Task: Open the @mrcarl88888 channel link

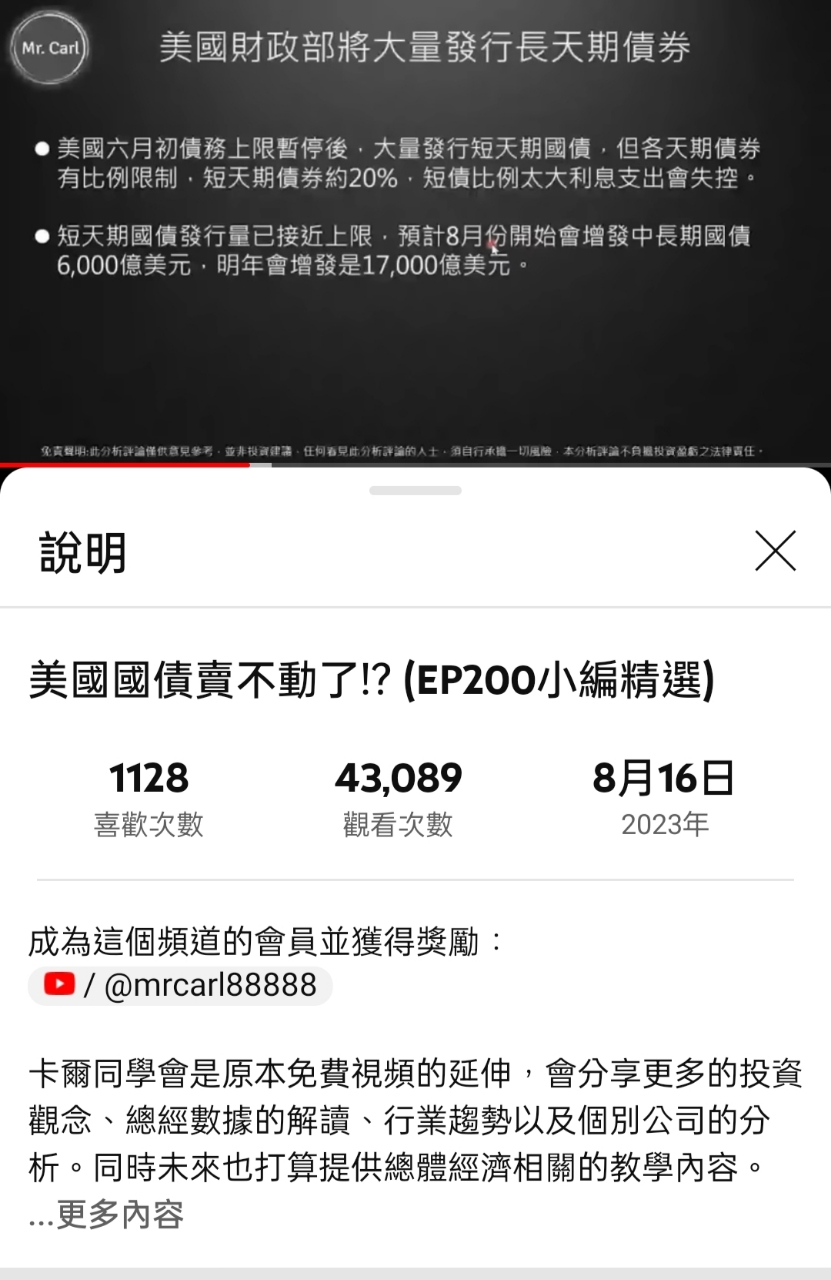Action: click(180, 985)
